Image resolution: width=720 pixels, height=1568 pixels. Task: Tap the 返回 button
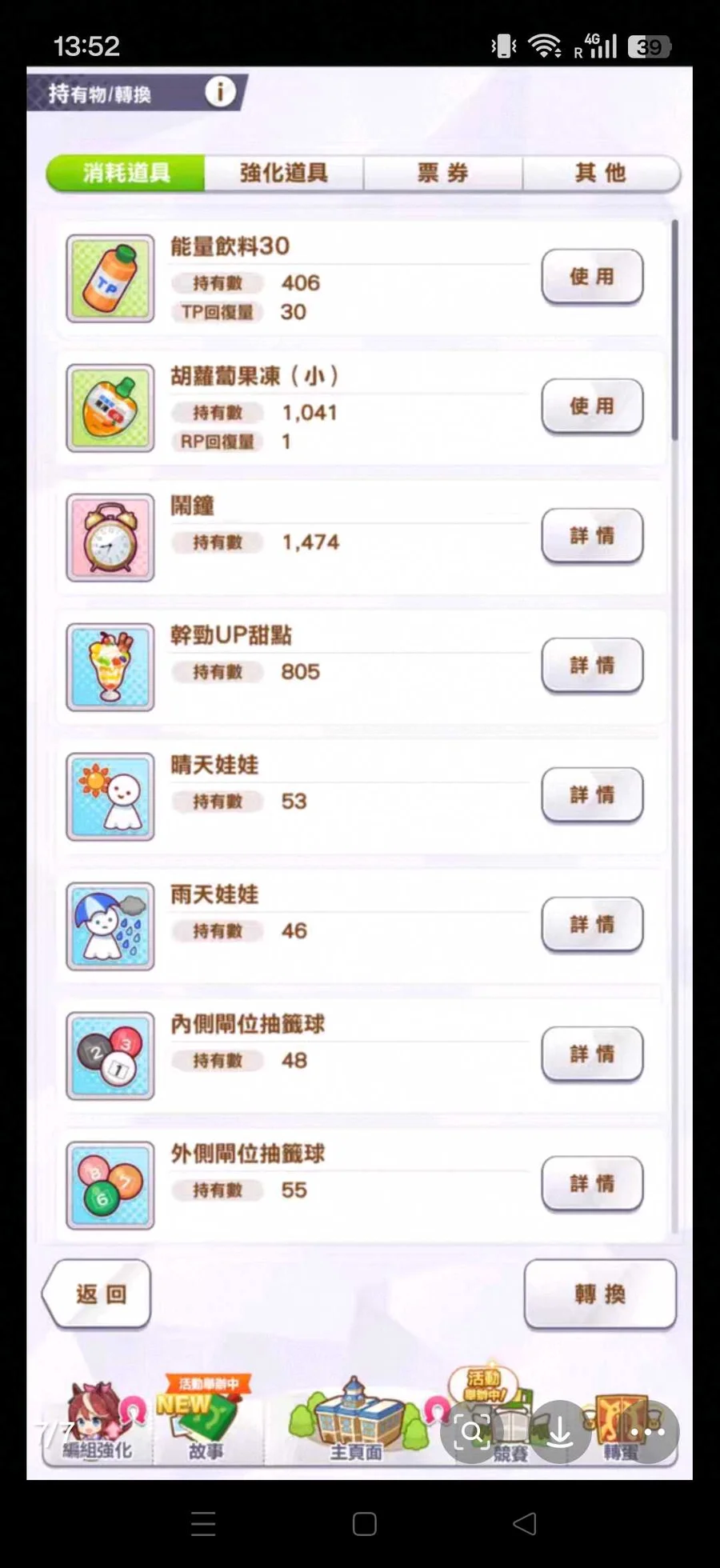(x=99, y=1294)
